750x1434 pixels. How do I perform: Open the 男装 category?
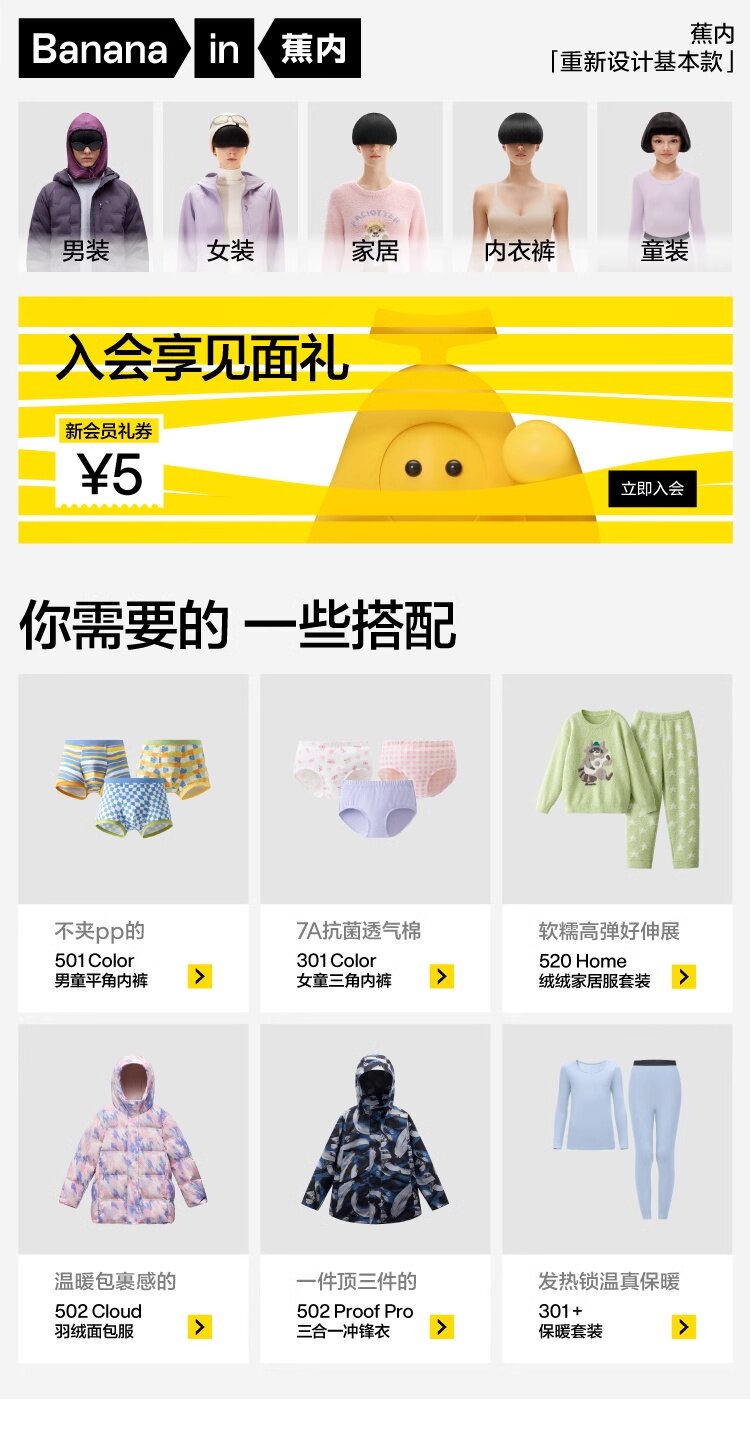point(86,187)
